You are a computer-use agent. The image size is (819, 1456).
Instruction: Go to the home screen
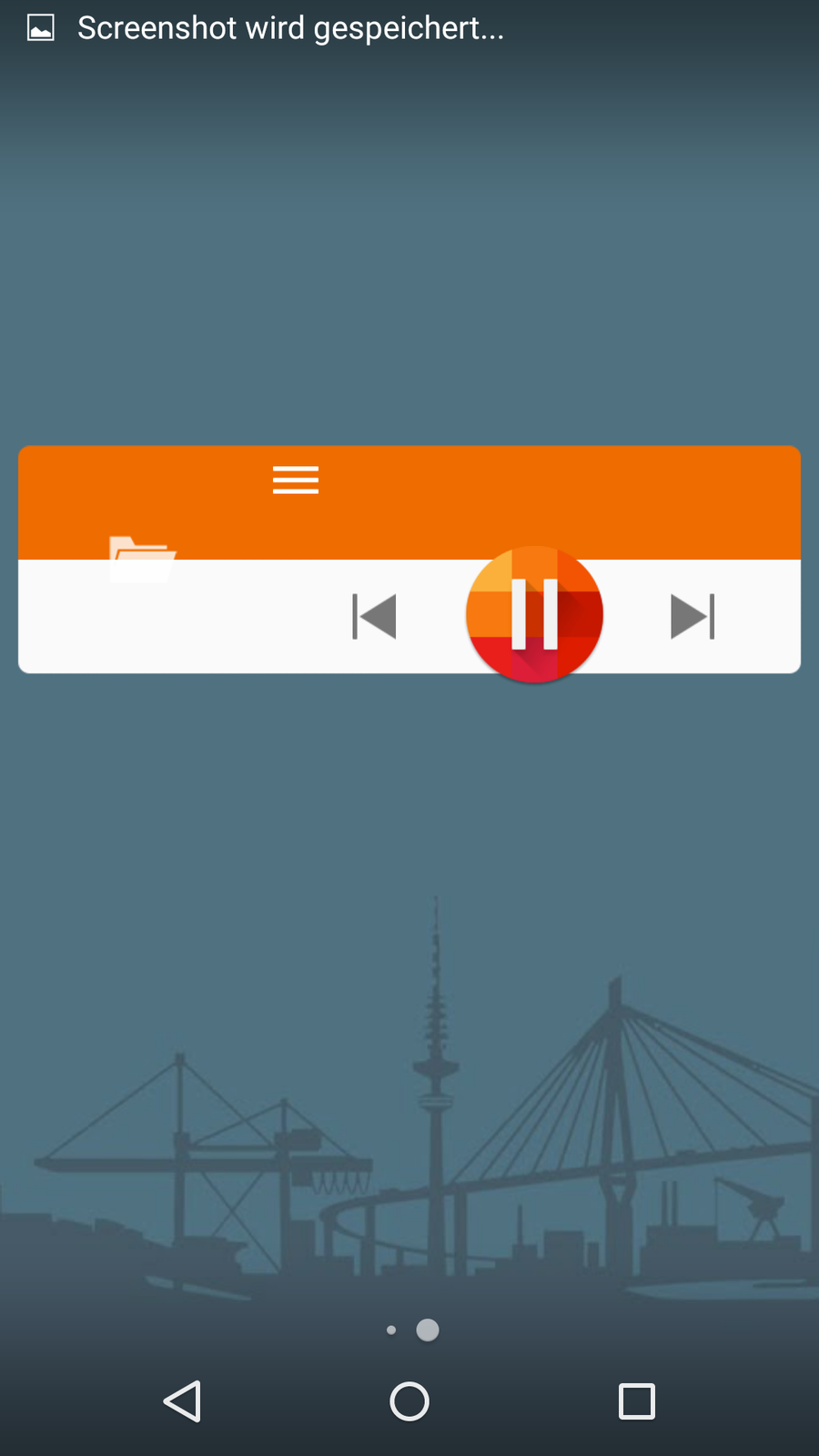[x=409, y=1401]
